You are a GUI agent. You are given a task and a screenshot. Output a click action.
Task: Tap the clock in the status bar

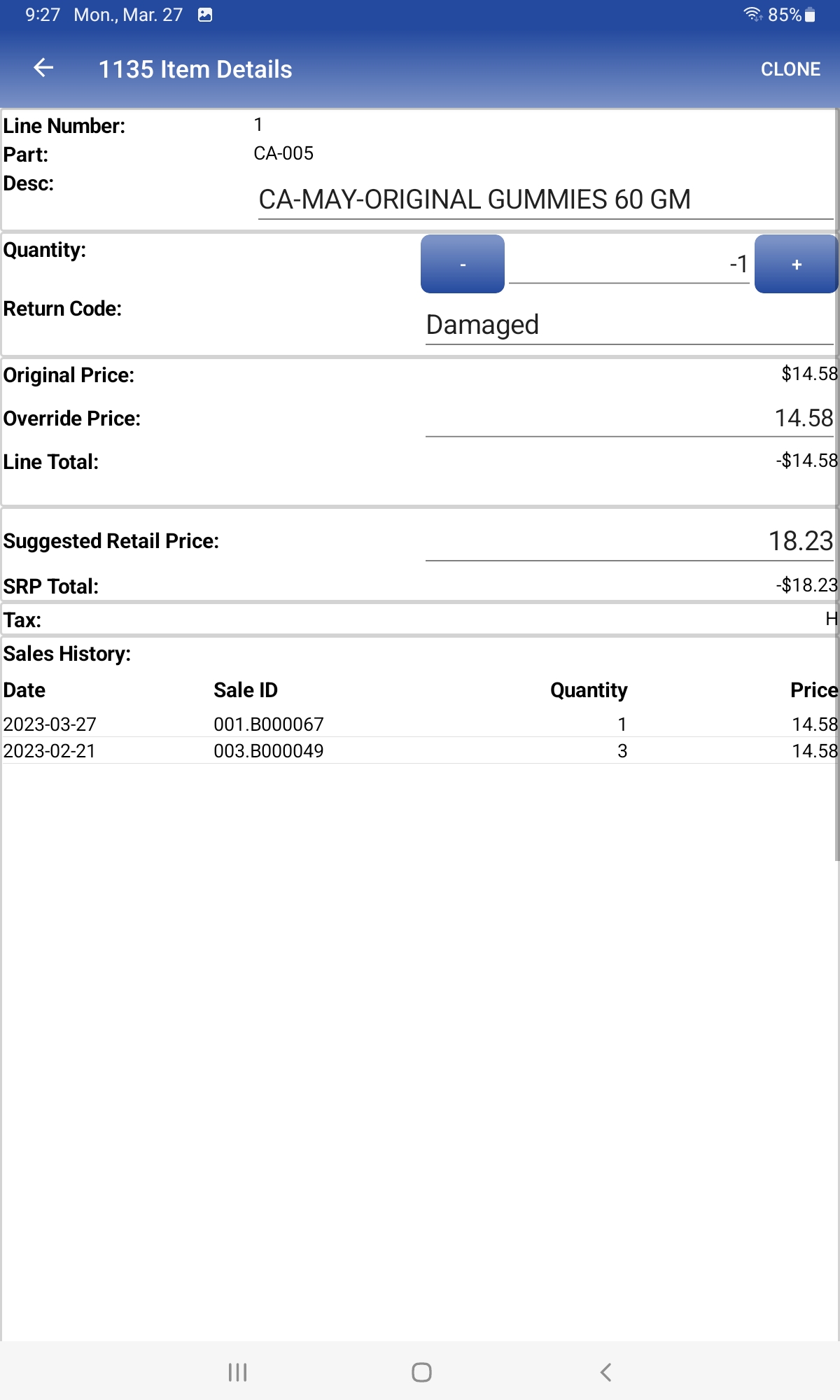[42, 14]
